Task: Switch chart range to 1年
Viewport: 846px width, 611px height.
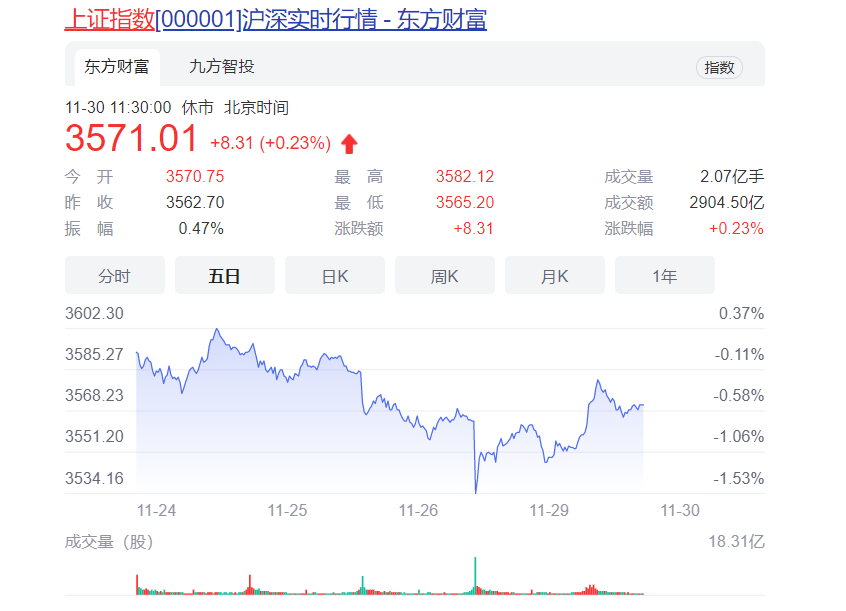Action: [665, 276]
